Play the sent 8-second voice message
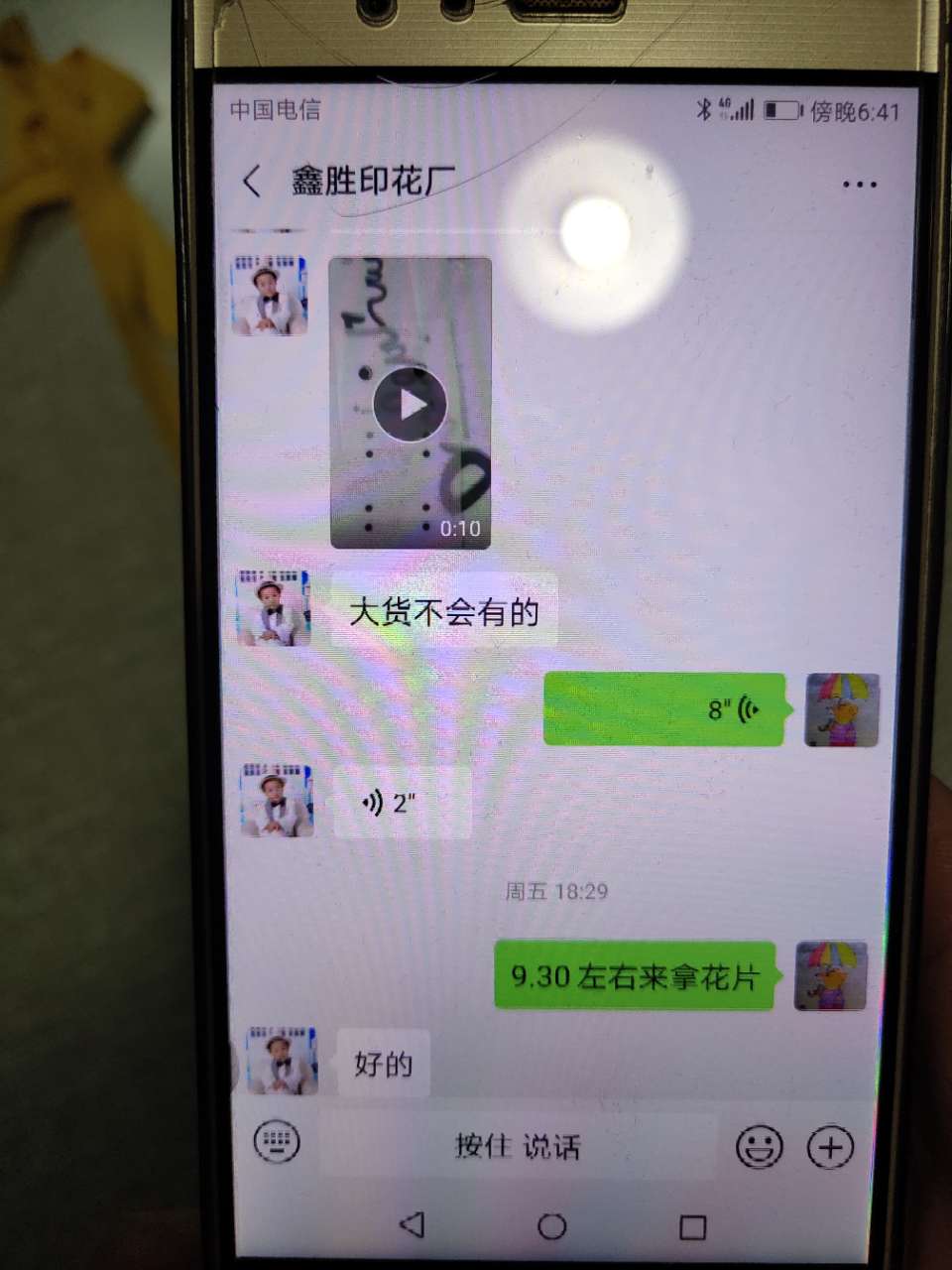The height and width of the screenshot is (1270, 952). (x=663, y=709)
